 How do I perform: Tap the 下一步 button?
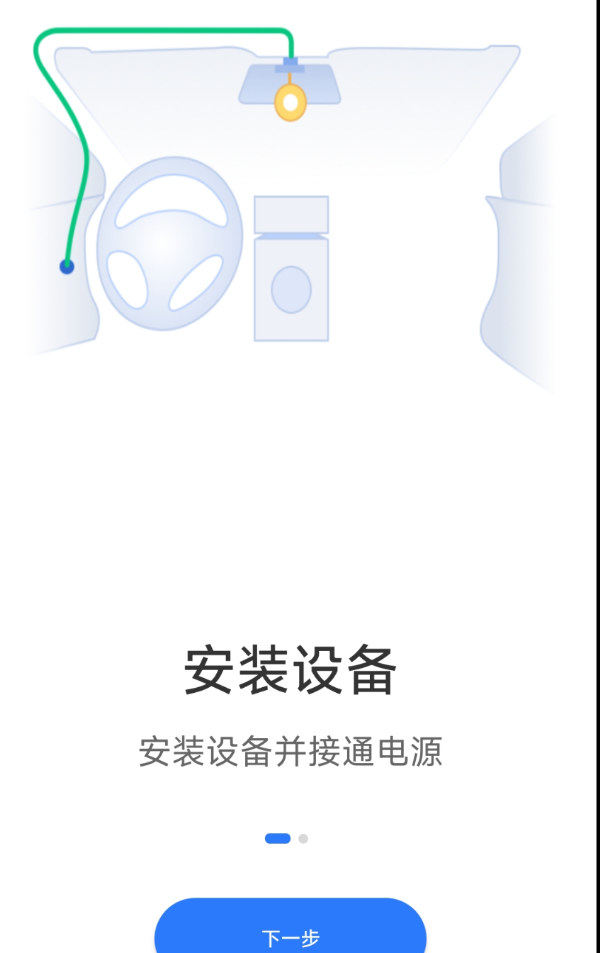(x=290, y=930)
